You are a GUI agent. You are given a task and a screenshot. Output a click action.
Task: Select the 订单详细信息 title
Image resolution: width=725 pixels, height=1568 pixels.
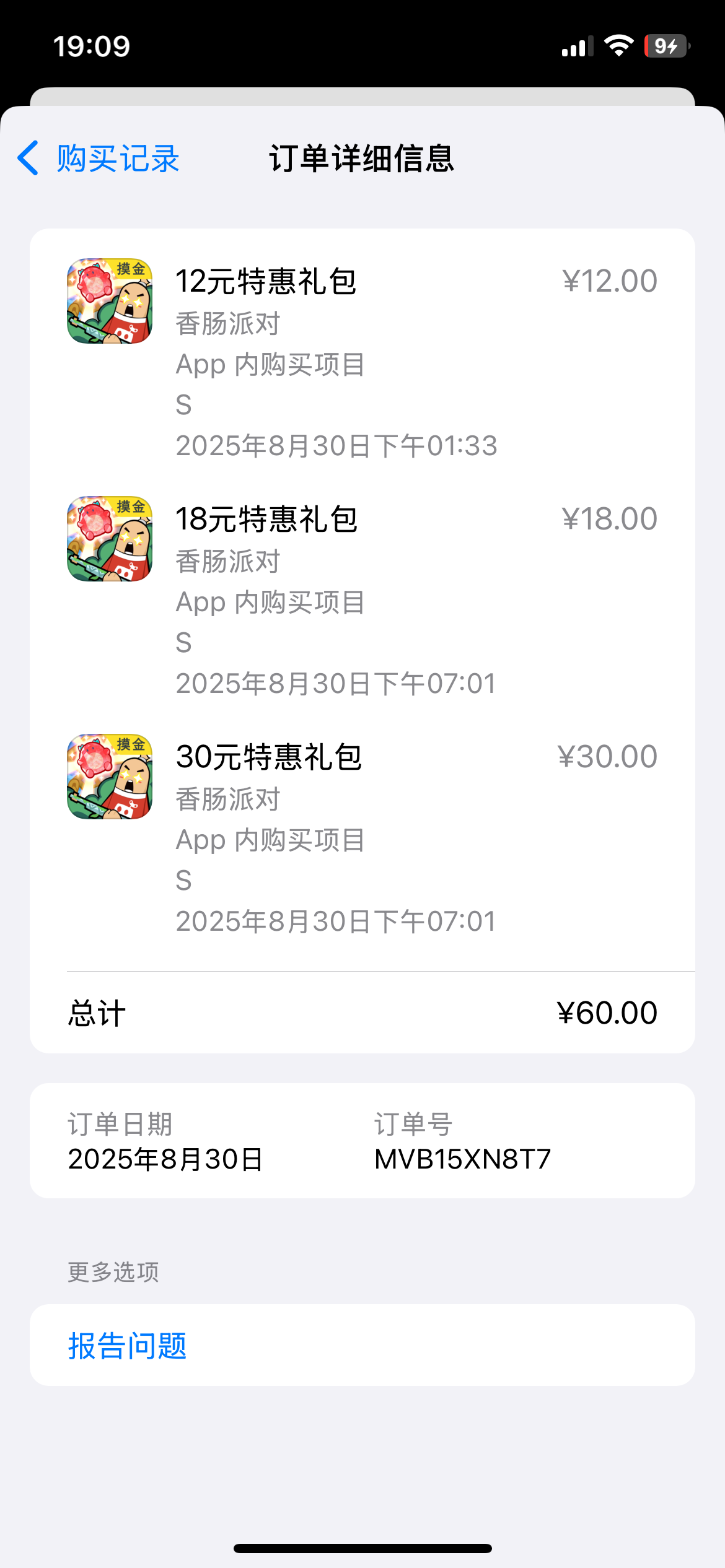click(362, 159)
